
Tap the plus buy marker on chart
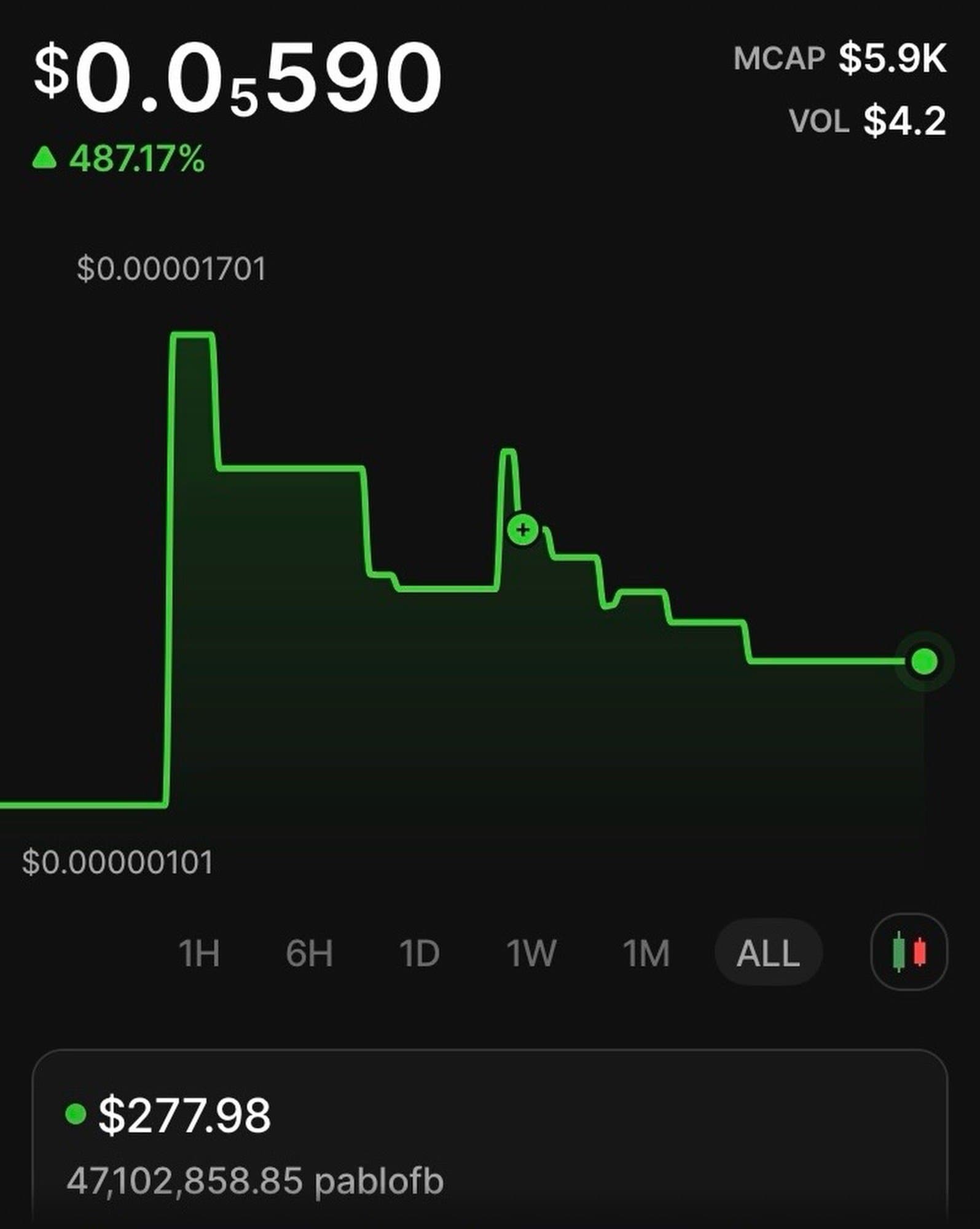[x=523, y=529]
